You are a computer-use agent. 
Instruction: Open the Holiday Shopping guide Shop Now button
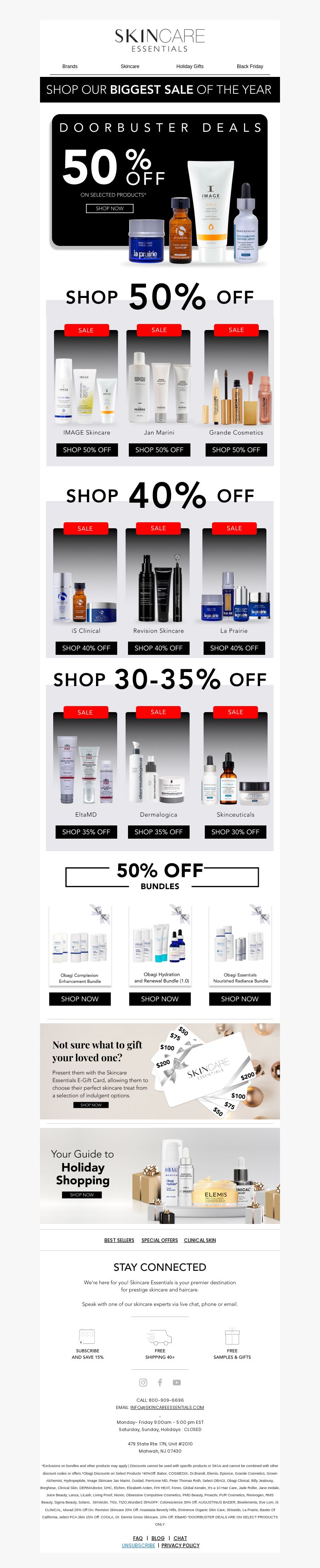click(x=82, y=1195)
